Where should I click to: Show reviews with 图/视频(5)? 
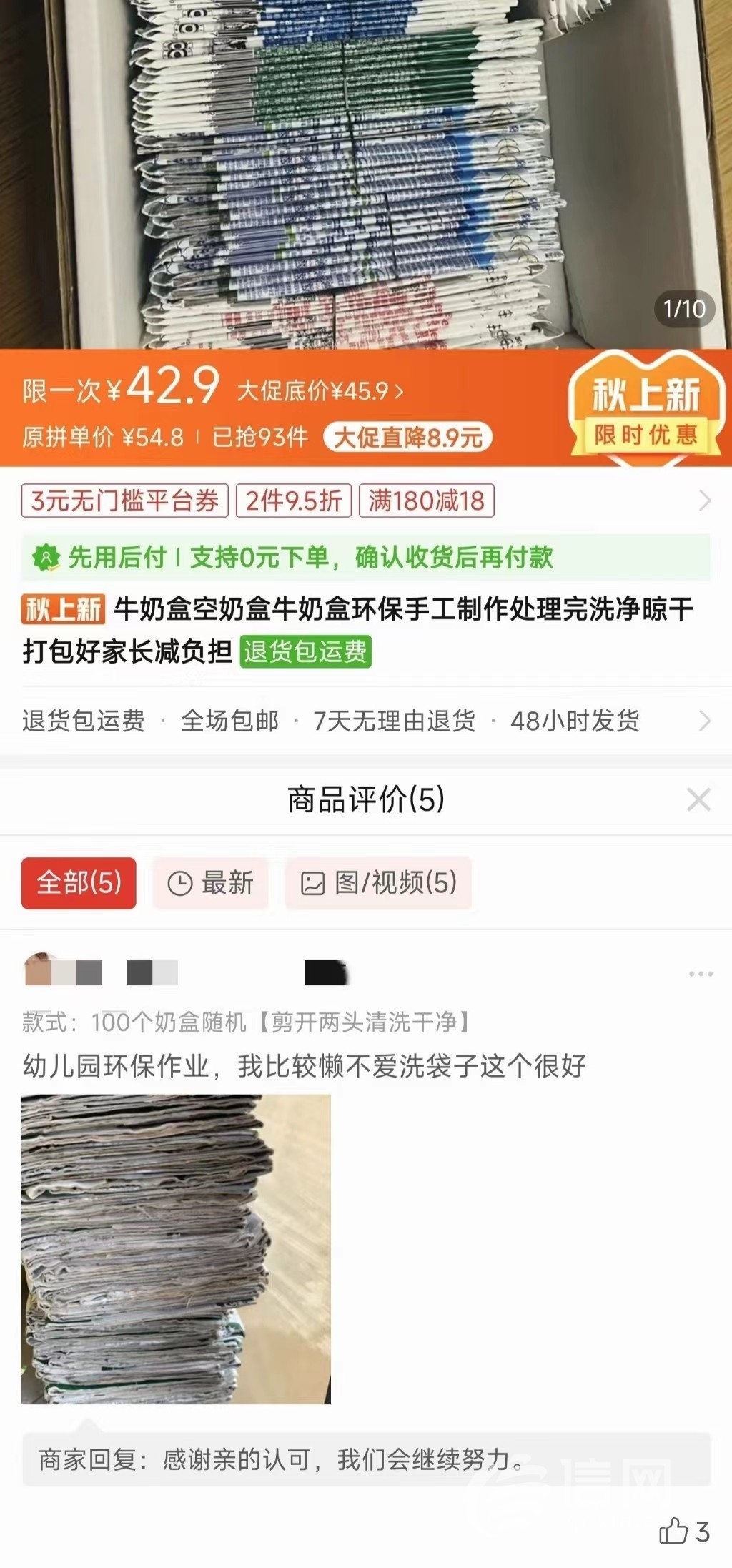point(378,883)
